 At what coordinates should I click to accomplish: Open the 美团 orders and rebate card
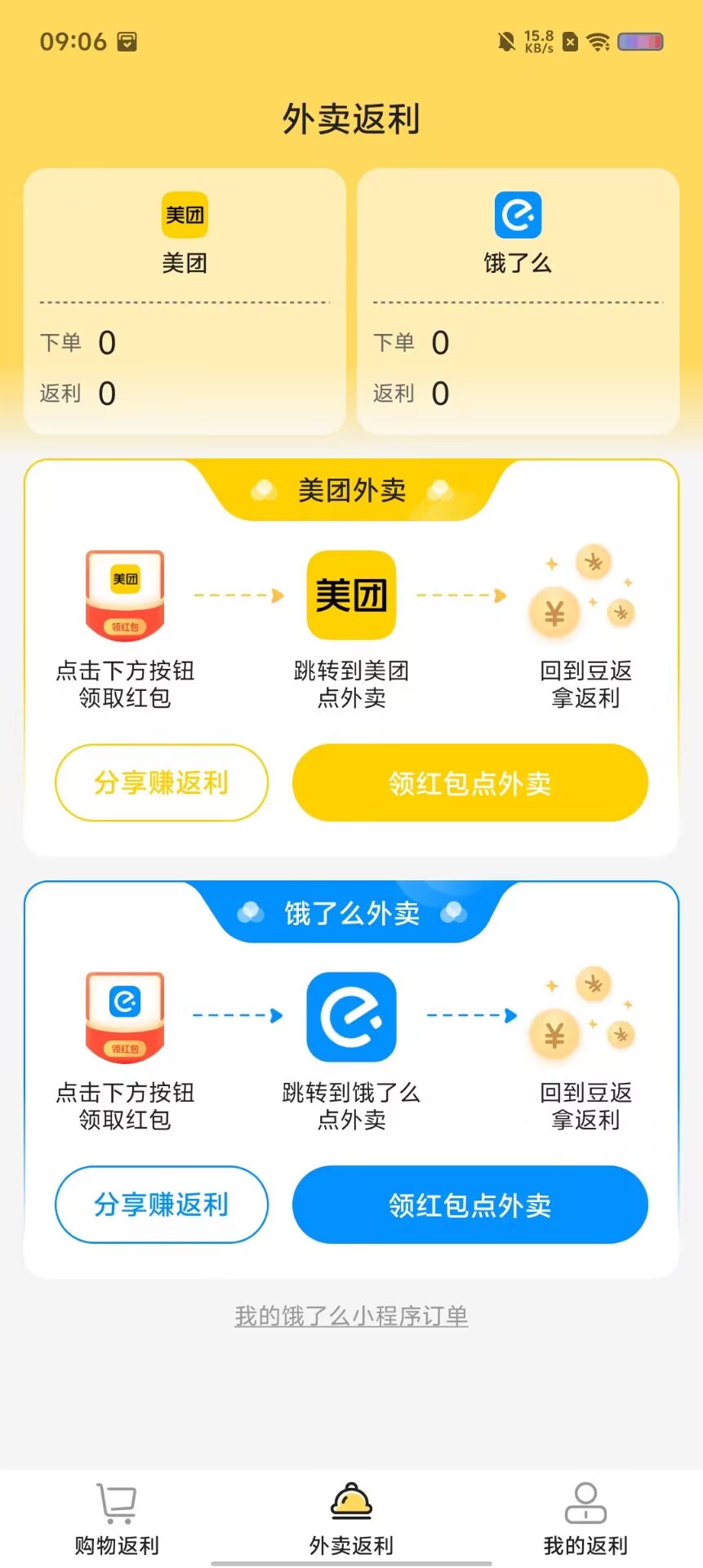pyautogui.click(x=185, y=301)
